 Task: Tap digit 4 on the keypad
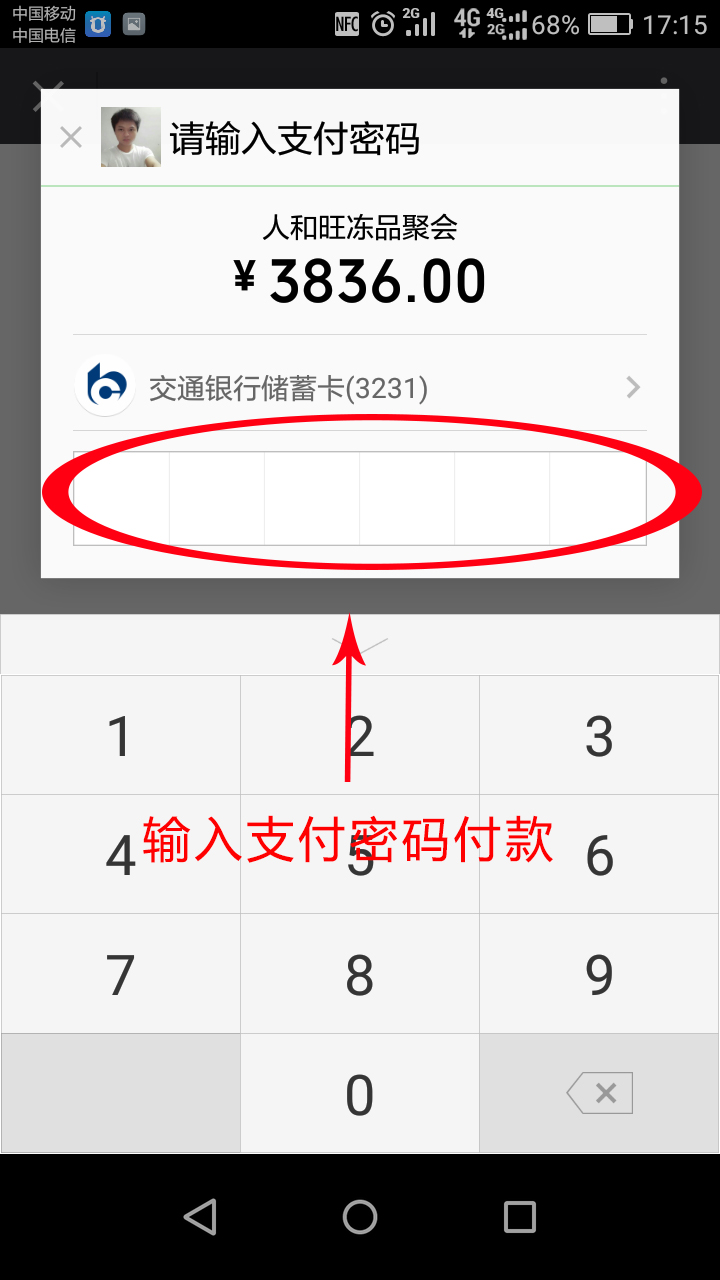pyautogui.click(x=120, y=855)
